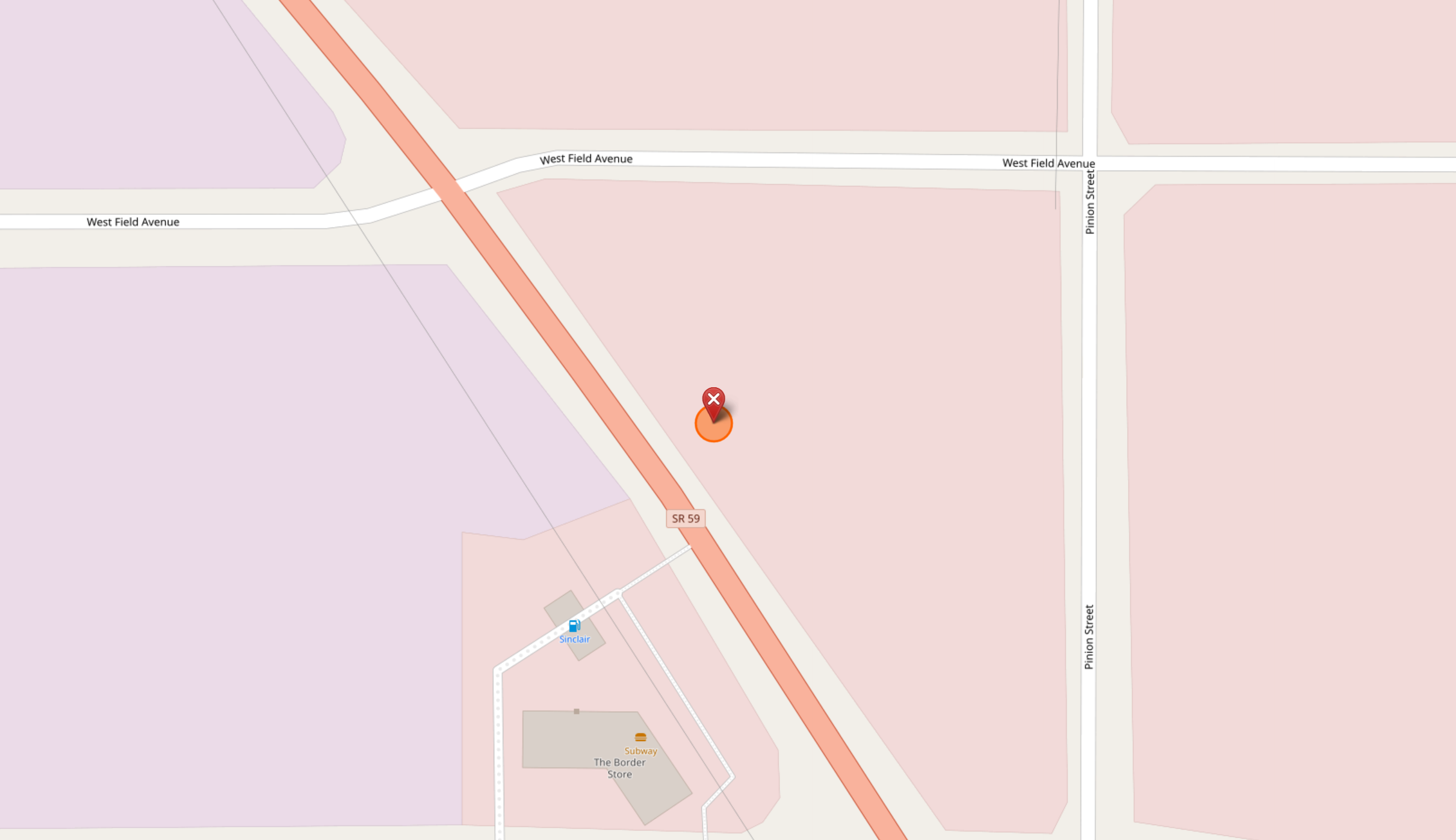This screenshot has width=1456, height=840.
Task: Select the Sinclair fuel station icon
Action: coord(574,626)
